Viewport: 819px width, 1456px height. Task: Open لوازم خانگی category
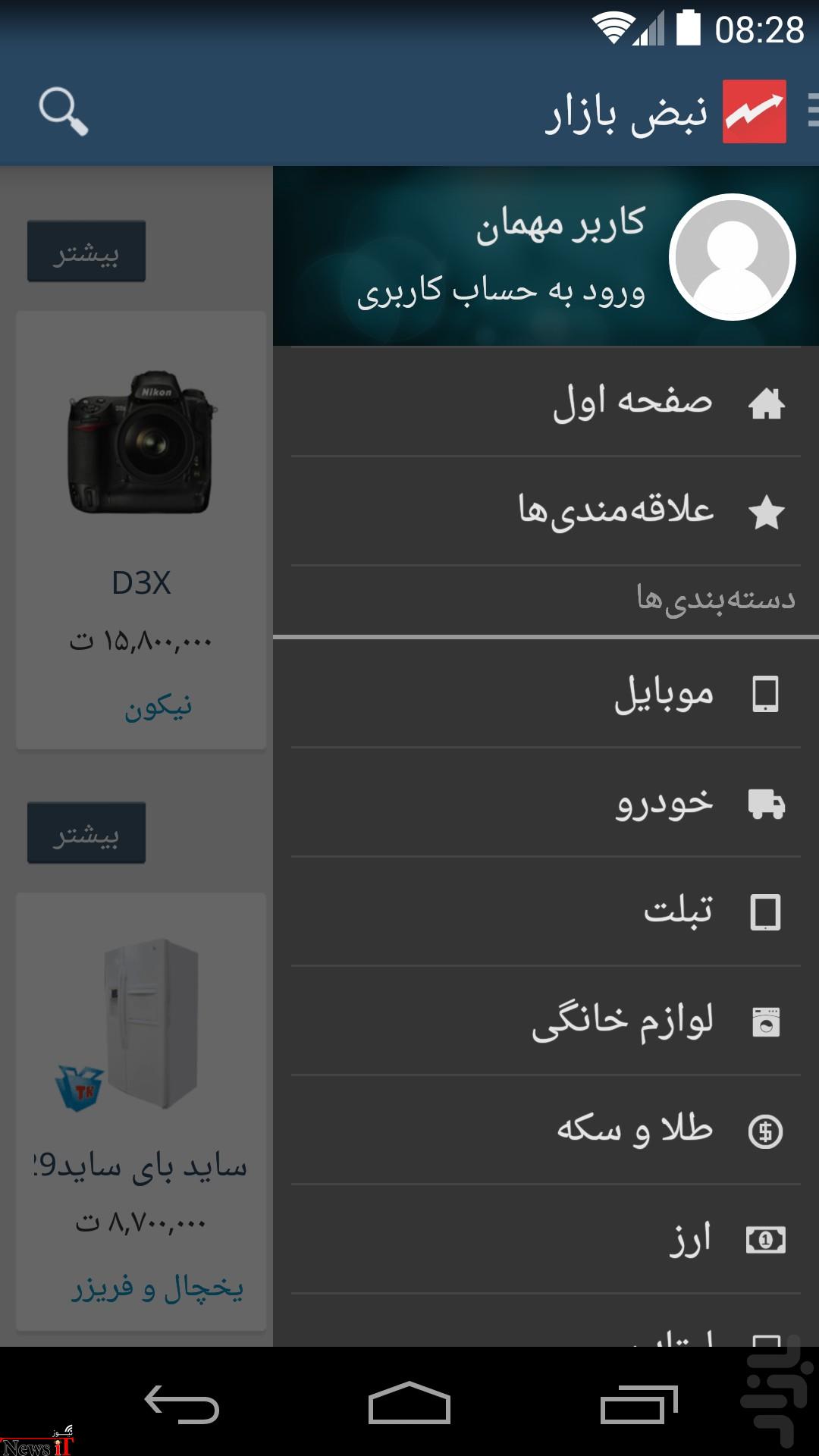(x=546, y=1021)
